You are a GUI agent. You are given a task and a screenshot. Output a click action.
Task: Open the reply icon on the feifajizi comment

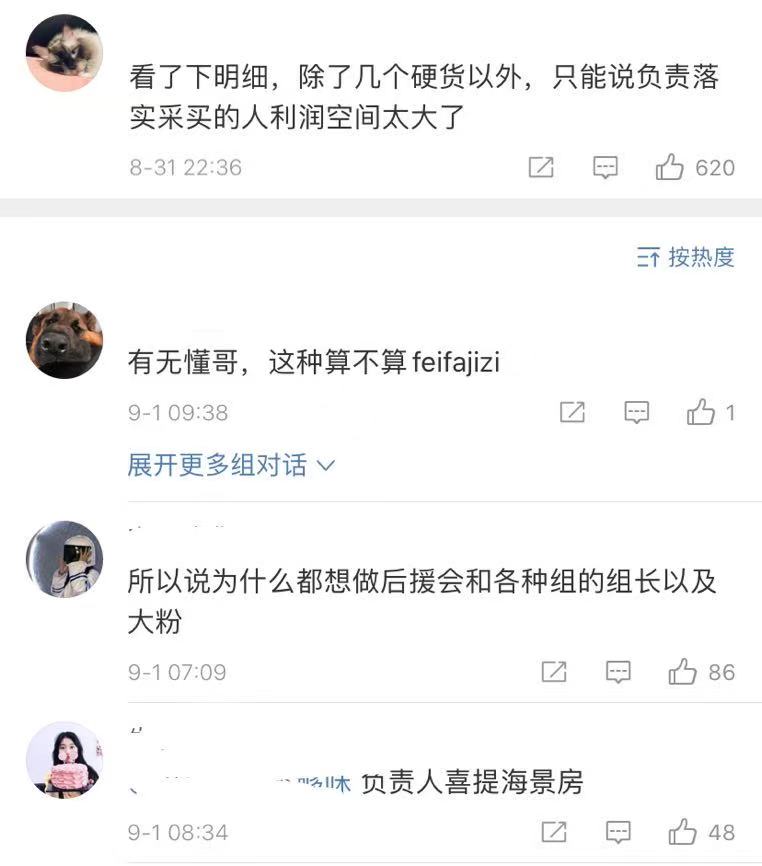pyautogui.click(x=636, y=411)
